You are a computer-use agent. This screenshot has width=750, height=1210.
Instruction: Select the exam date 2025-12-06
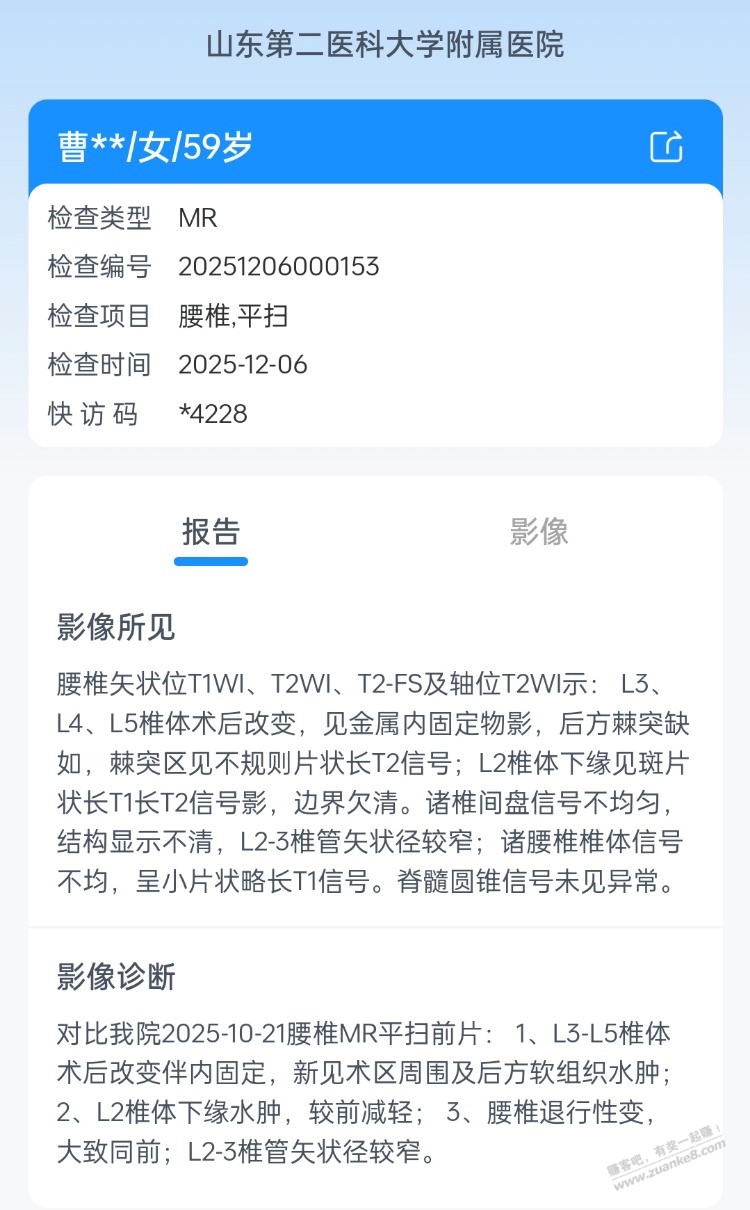pos(244,364)
